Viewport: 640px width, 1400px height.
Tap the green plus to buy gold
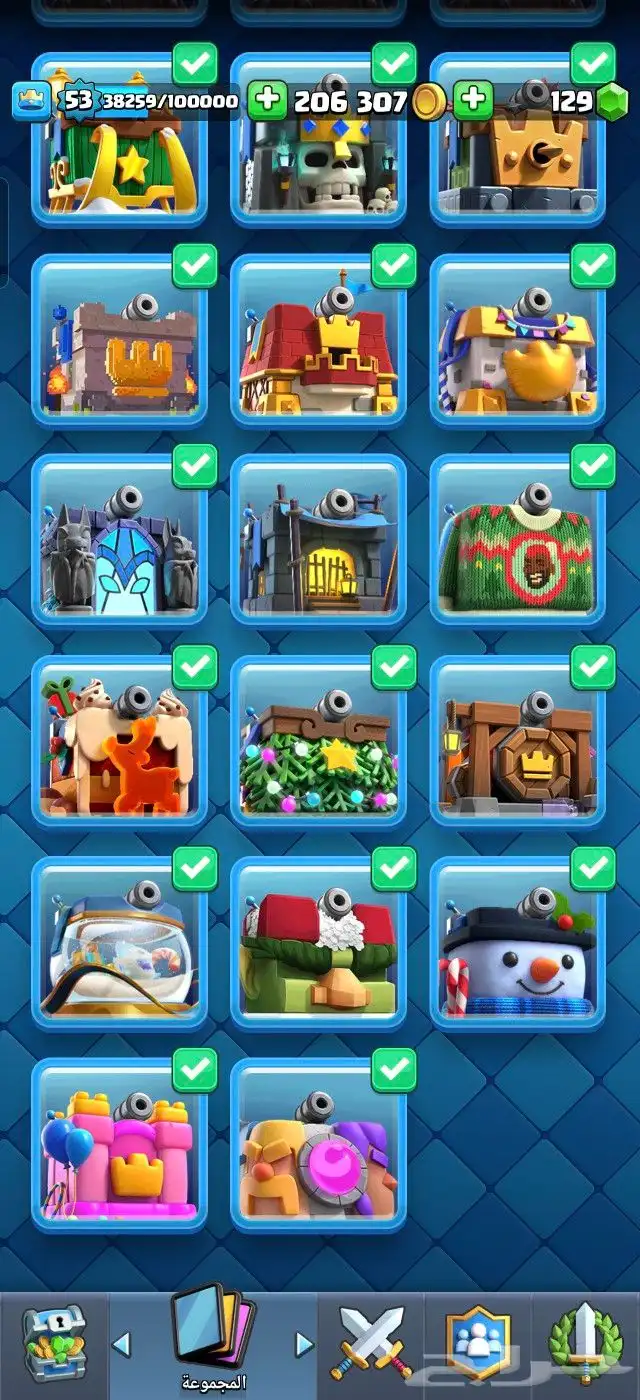[x=267, y=100]
